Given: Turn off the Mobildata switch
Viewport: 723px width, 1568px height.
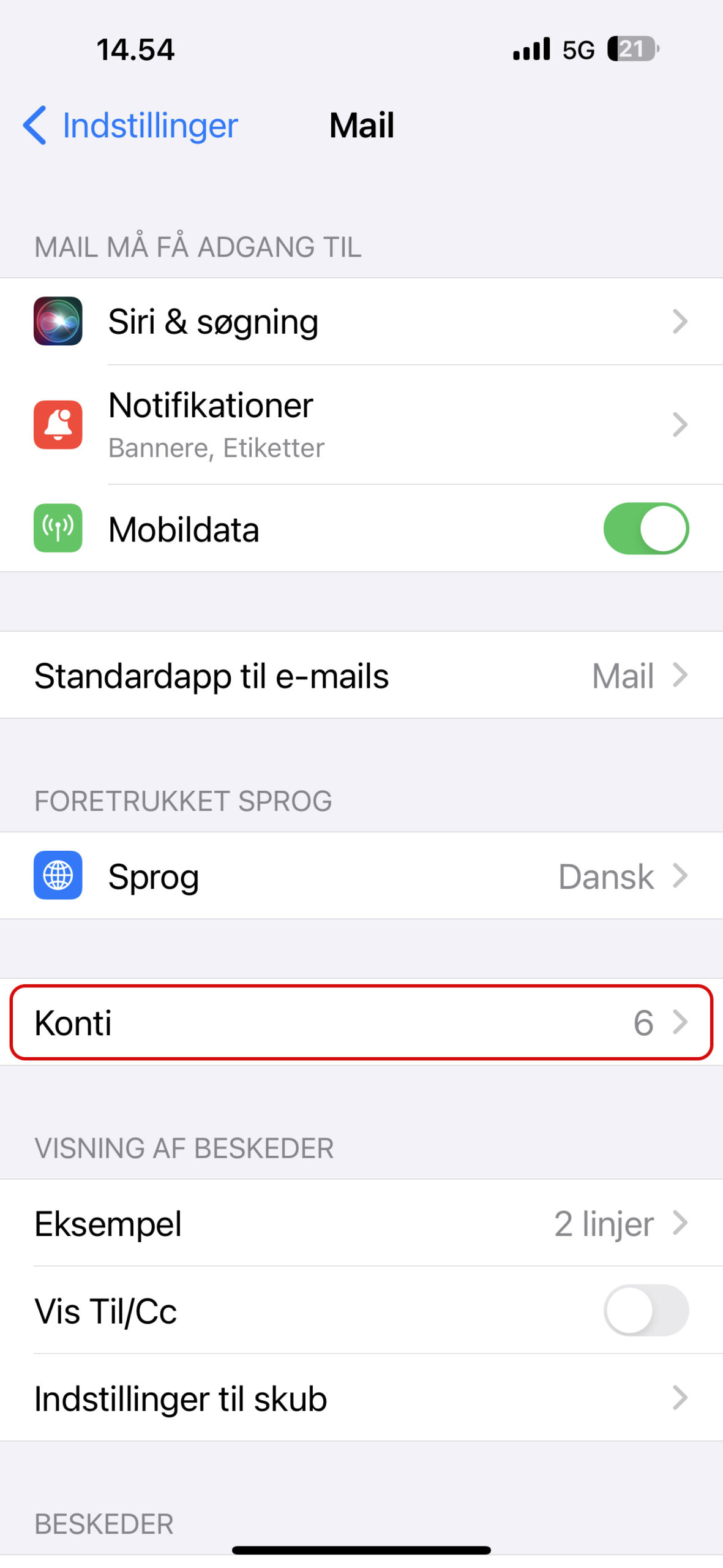Looking at the screenshot, I should click(646, 529).
